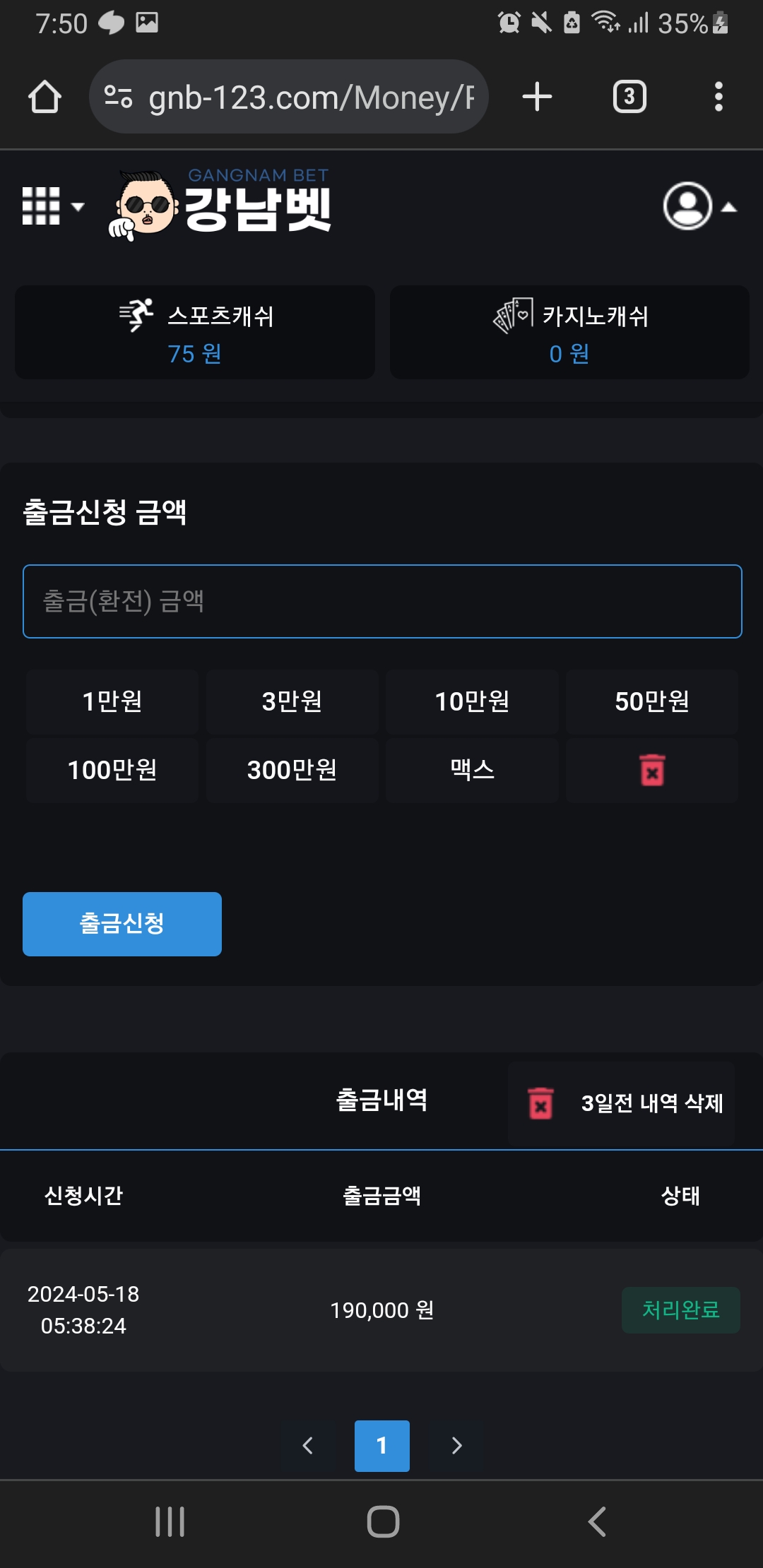
Task: Add 300만원 to the withdrawal amount
Action: point(292,770)
